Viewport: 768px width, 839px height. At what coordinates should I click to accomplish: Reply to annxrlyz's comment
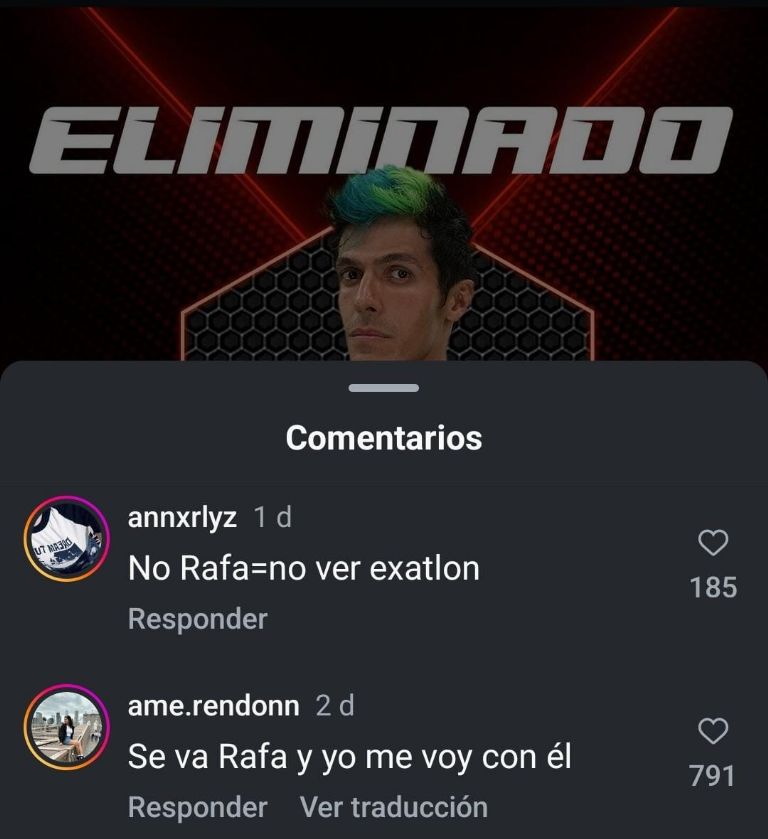point(197,619)
